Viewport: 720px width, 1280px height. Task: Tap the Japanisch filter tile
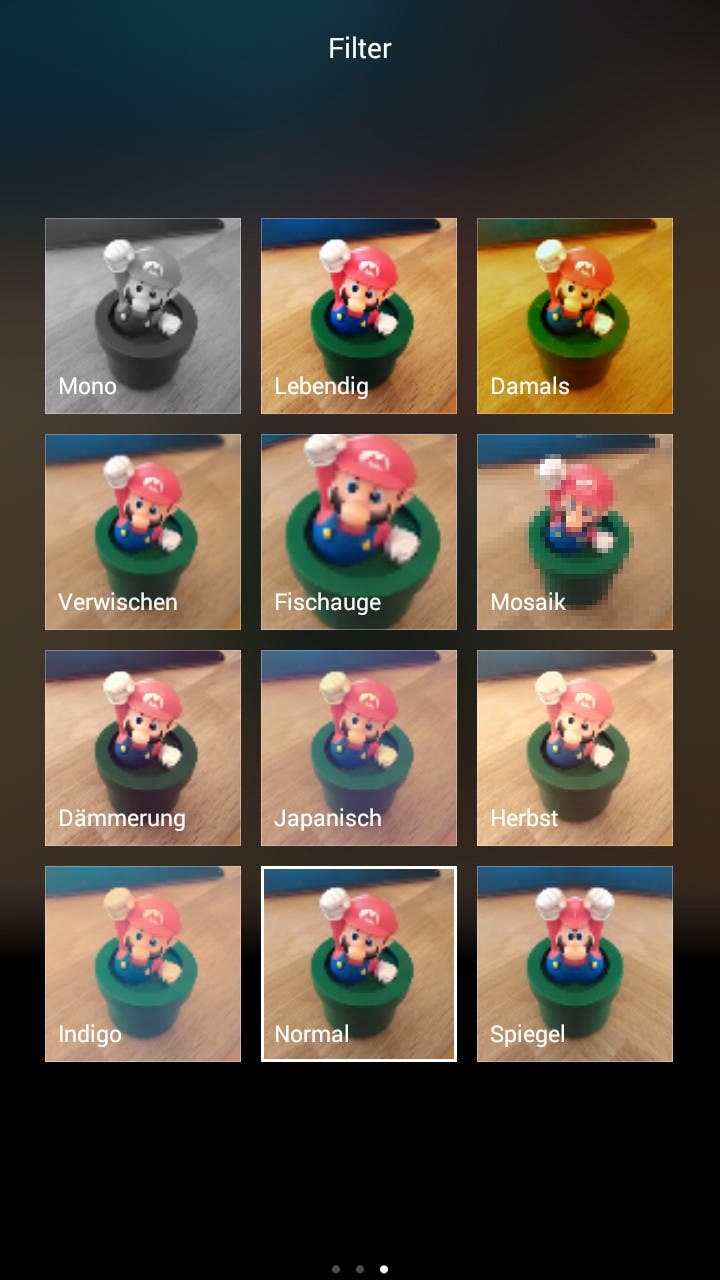[359, 748]
